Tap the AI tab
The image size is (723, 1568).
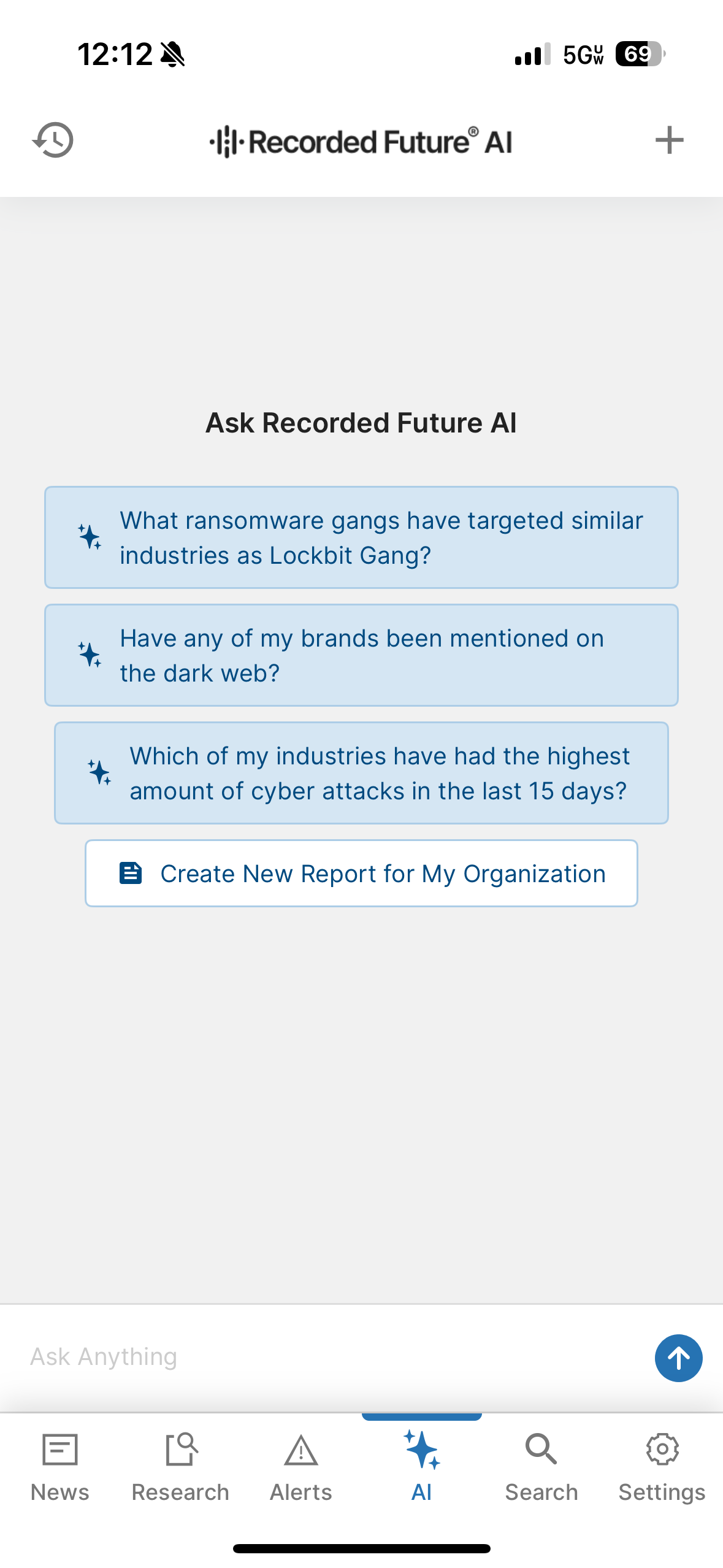(421, 1467)
